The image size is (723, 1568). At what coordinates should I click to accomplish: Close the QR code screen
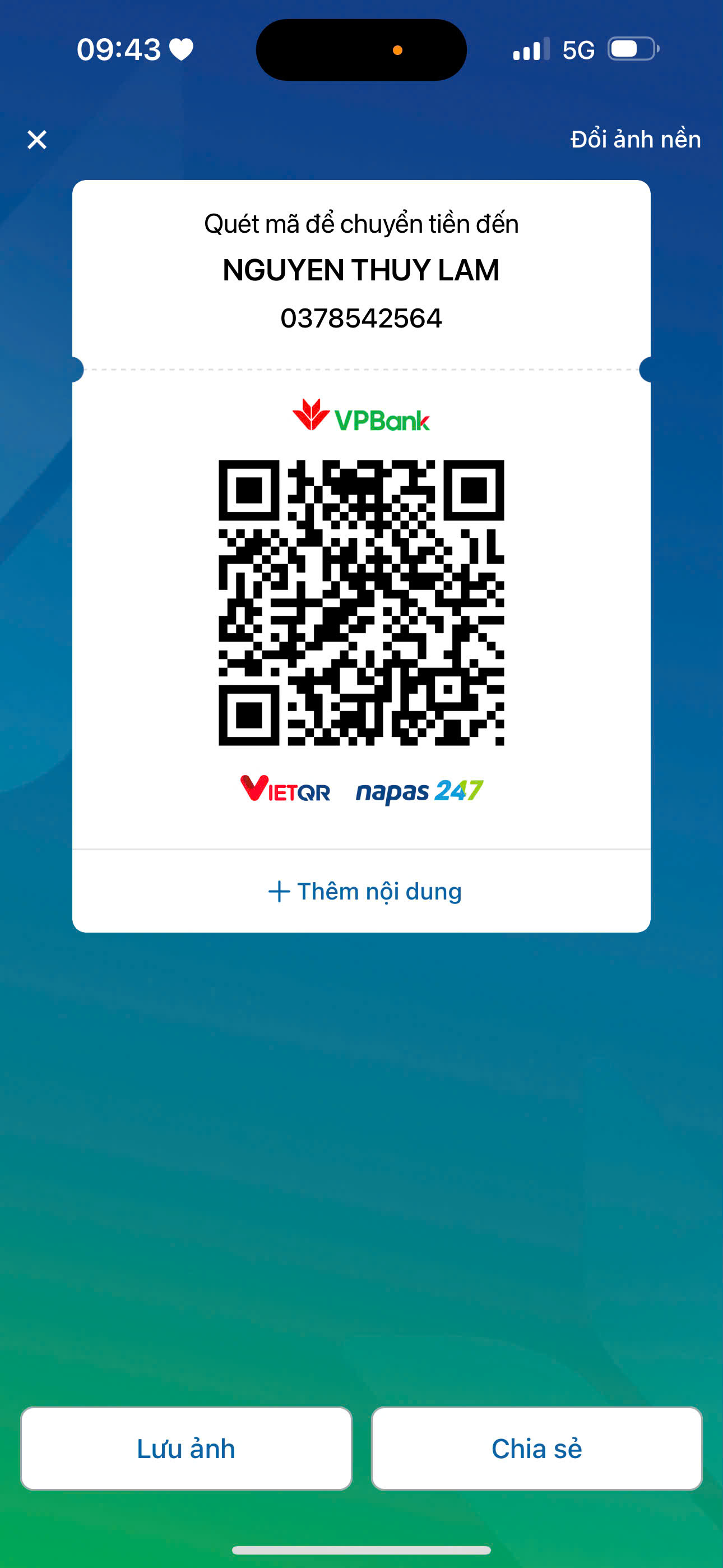point(37,140)
